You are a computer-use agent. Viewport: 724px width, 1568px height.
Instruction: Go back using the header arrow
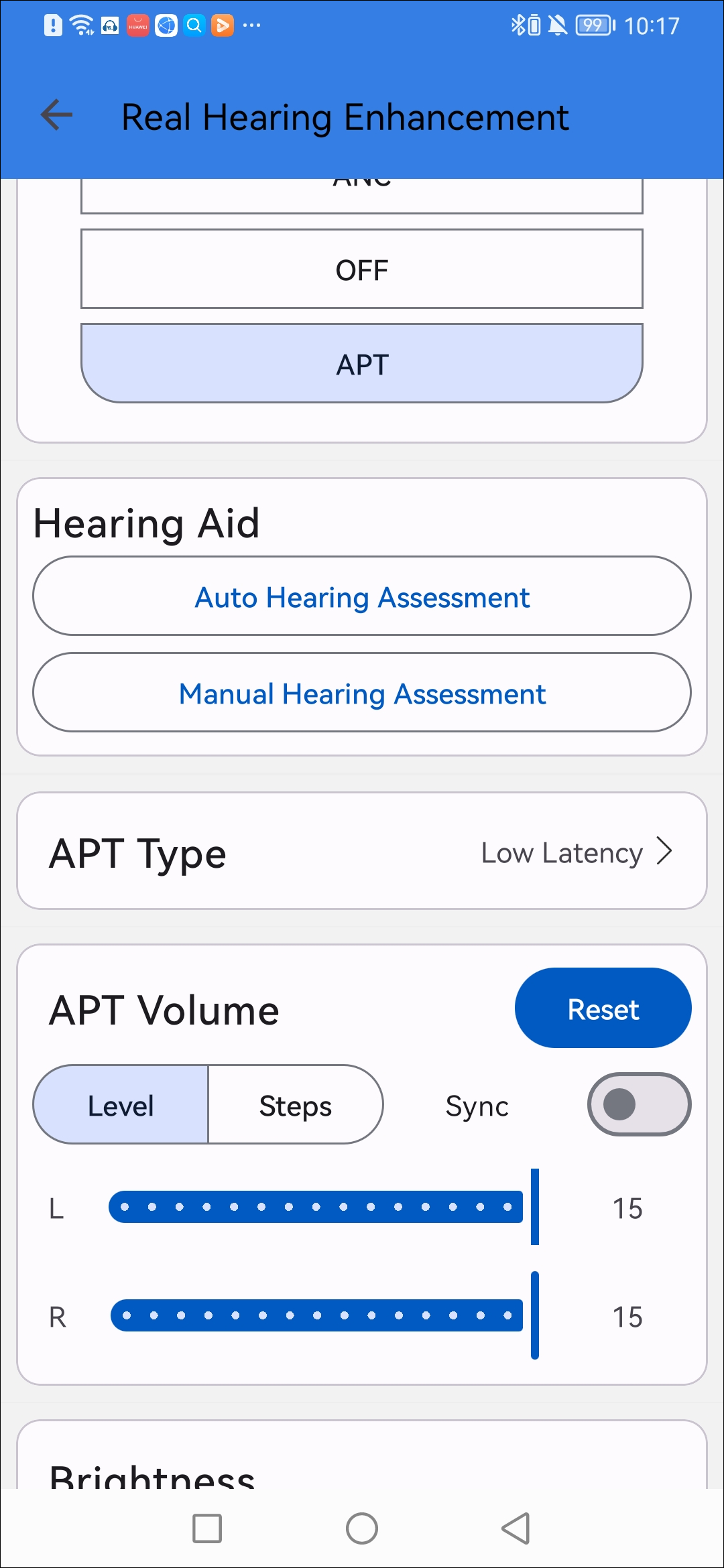(x=57, y=115)
